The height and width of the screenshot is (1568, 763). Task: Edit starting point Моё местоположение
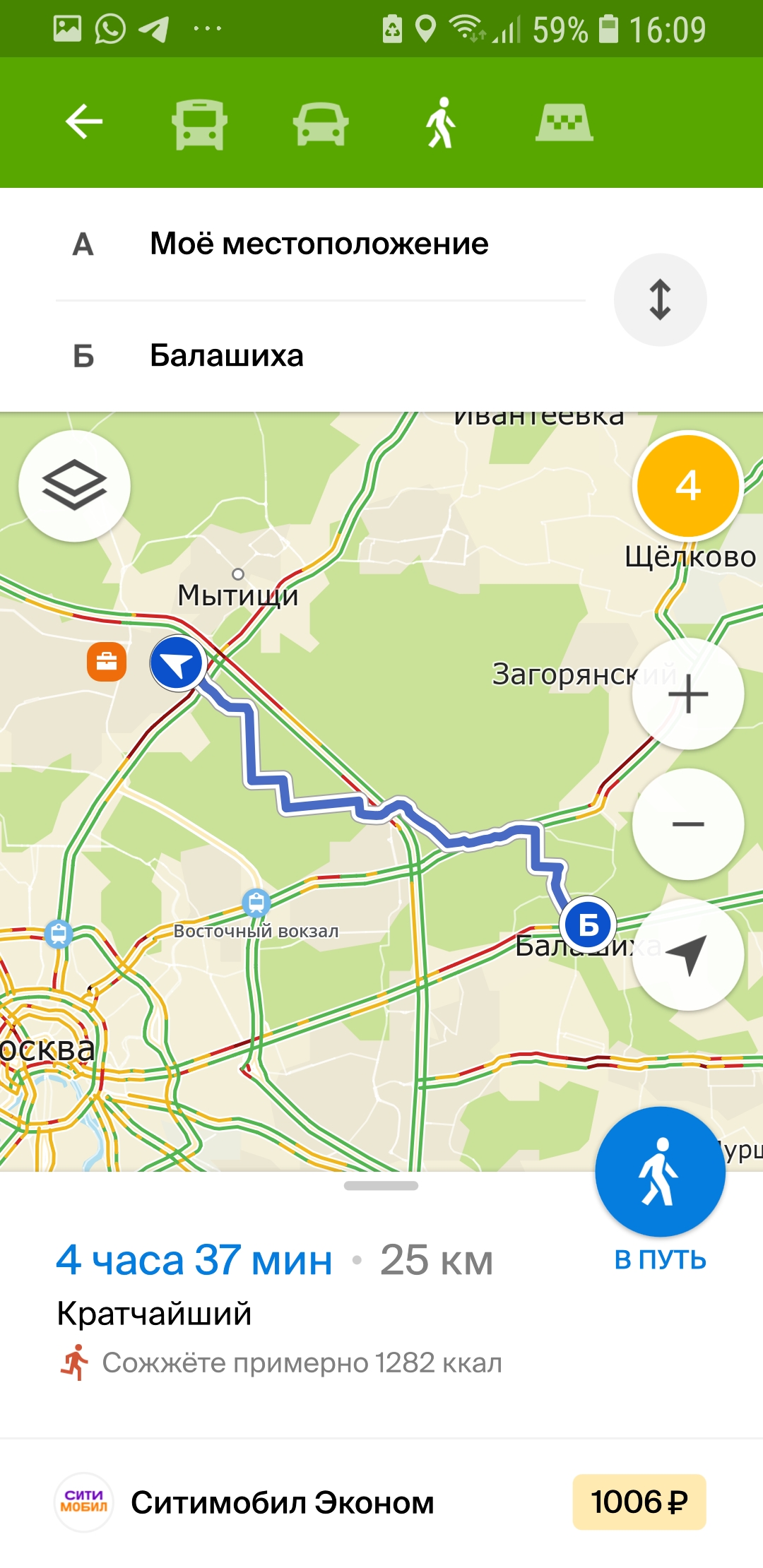tap(319, 244)
